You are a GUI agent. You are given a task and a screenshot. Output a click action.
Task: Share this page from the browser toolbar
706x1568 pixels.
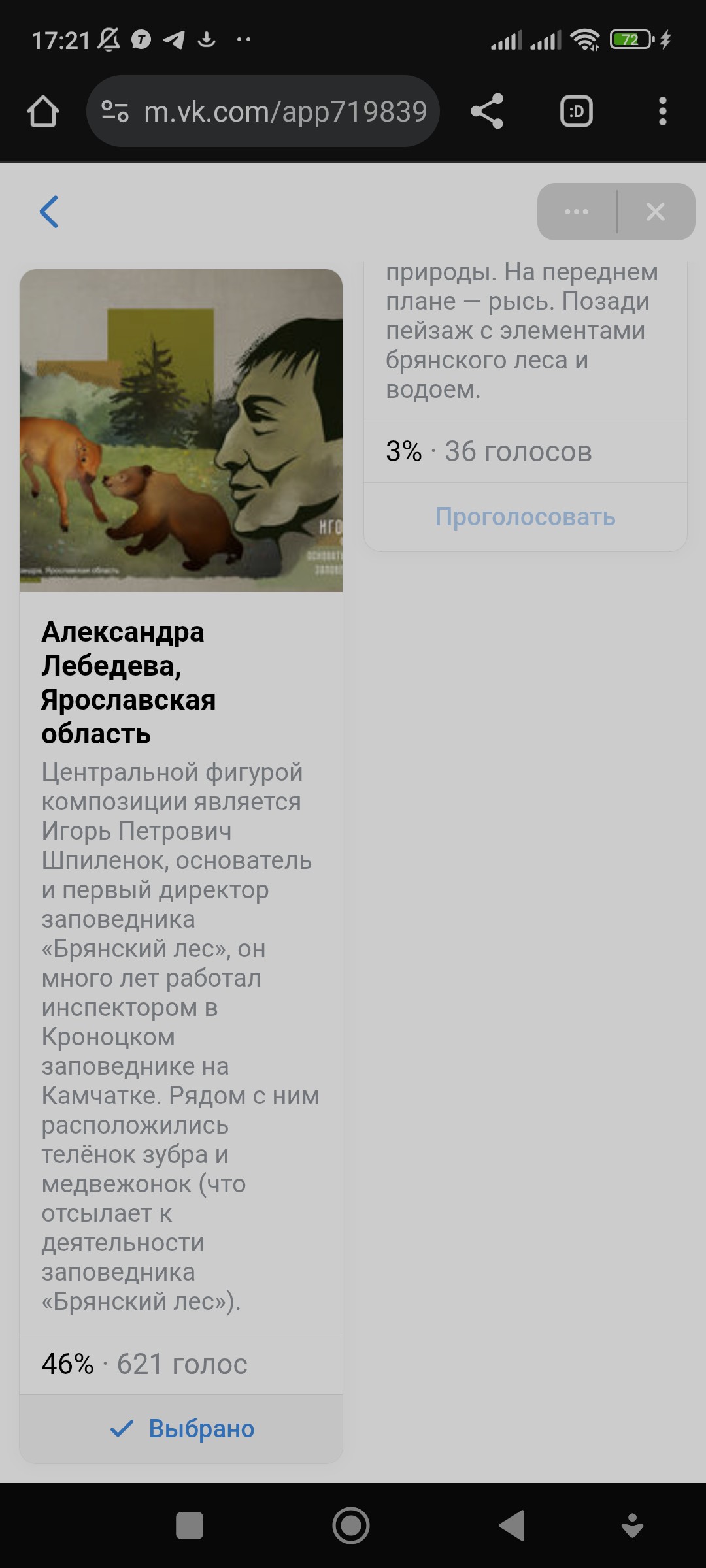487,111
